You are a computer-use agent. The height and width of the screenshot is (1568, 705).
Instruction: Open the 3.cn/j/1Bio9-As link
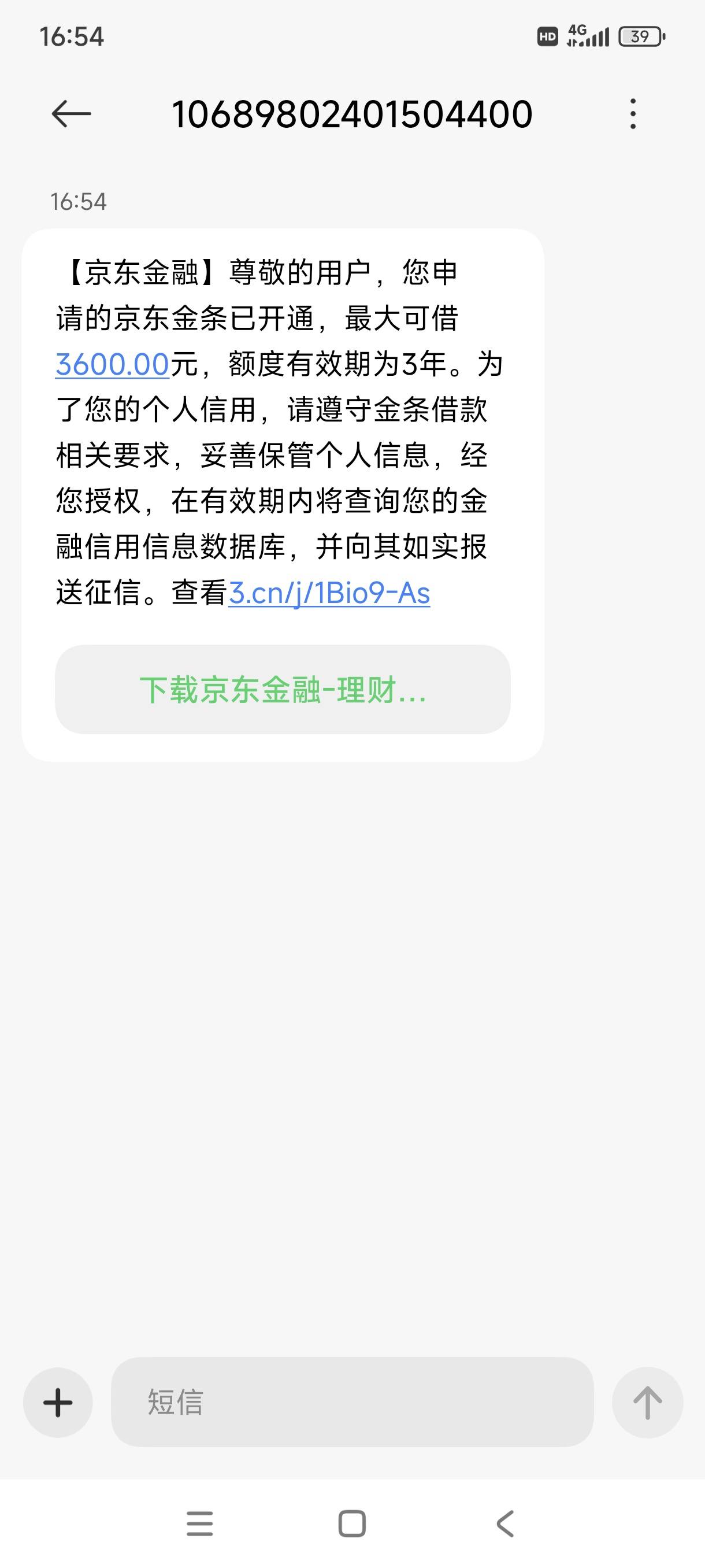(x=329, y=593)
